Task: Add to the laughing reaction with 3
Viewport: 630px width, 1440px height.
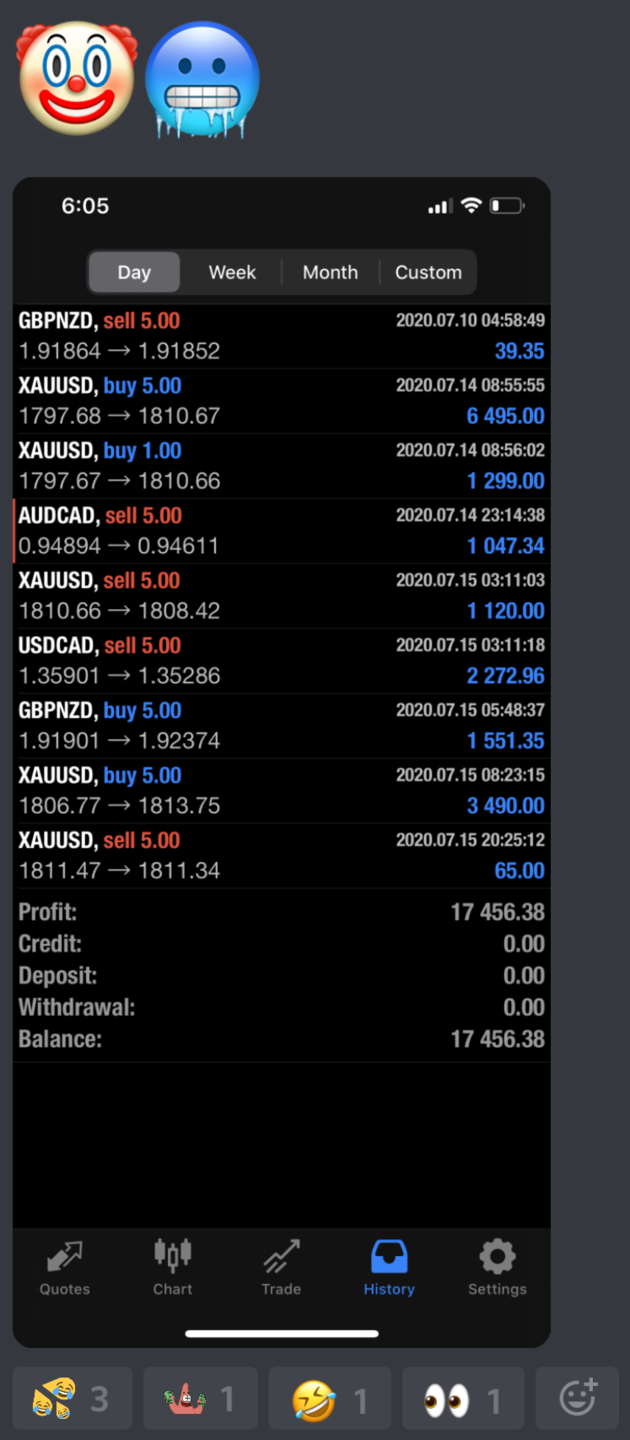Action: pos(72,1398)
